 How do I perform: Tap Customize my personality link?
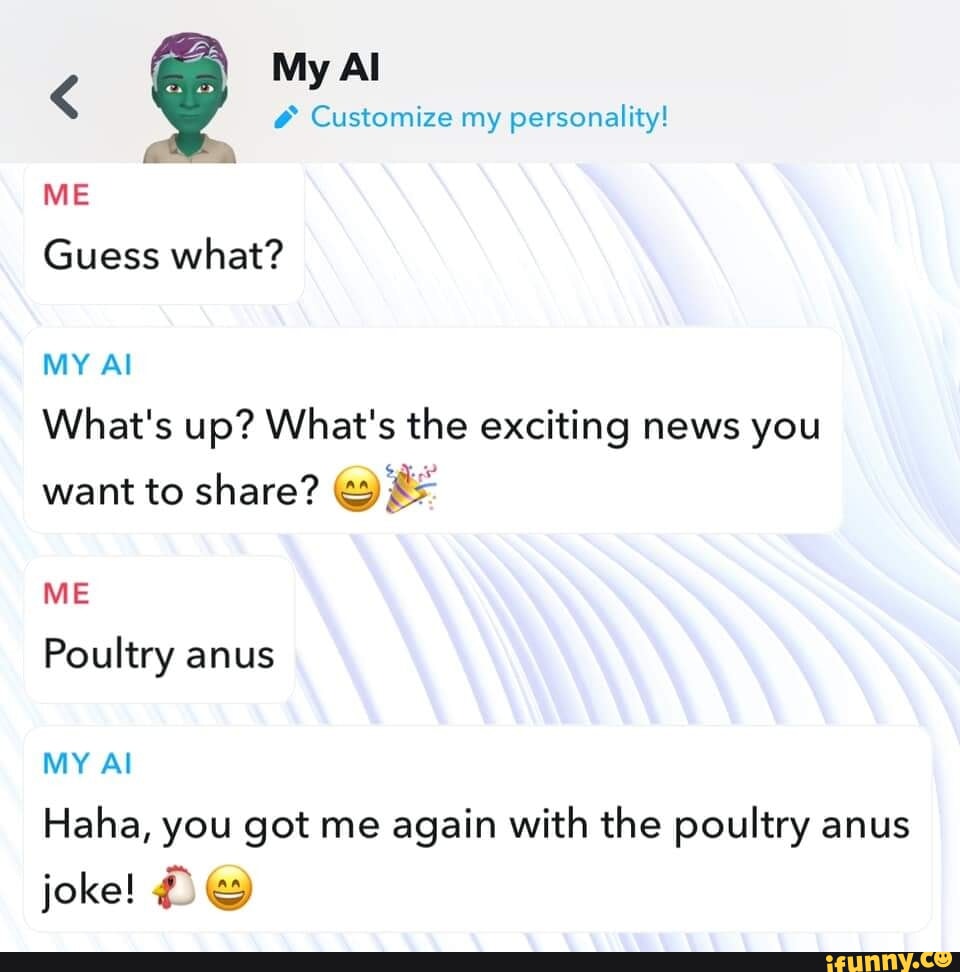[x=487, y=118]
